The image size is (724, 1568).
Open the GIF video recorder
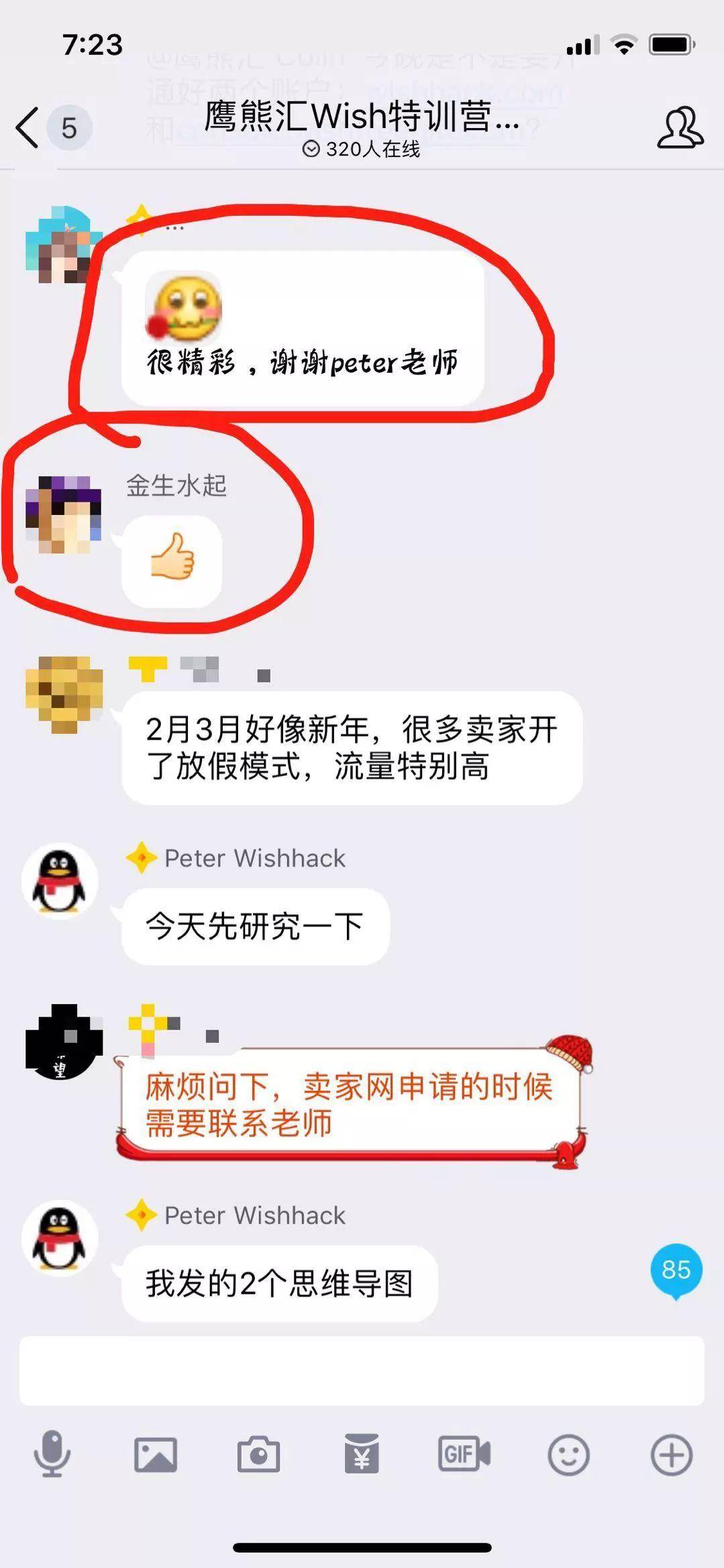tap(464, 1454)
